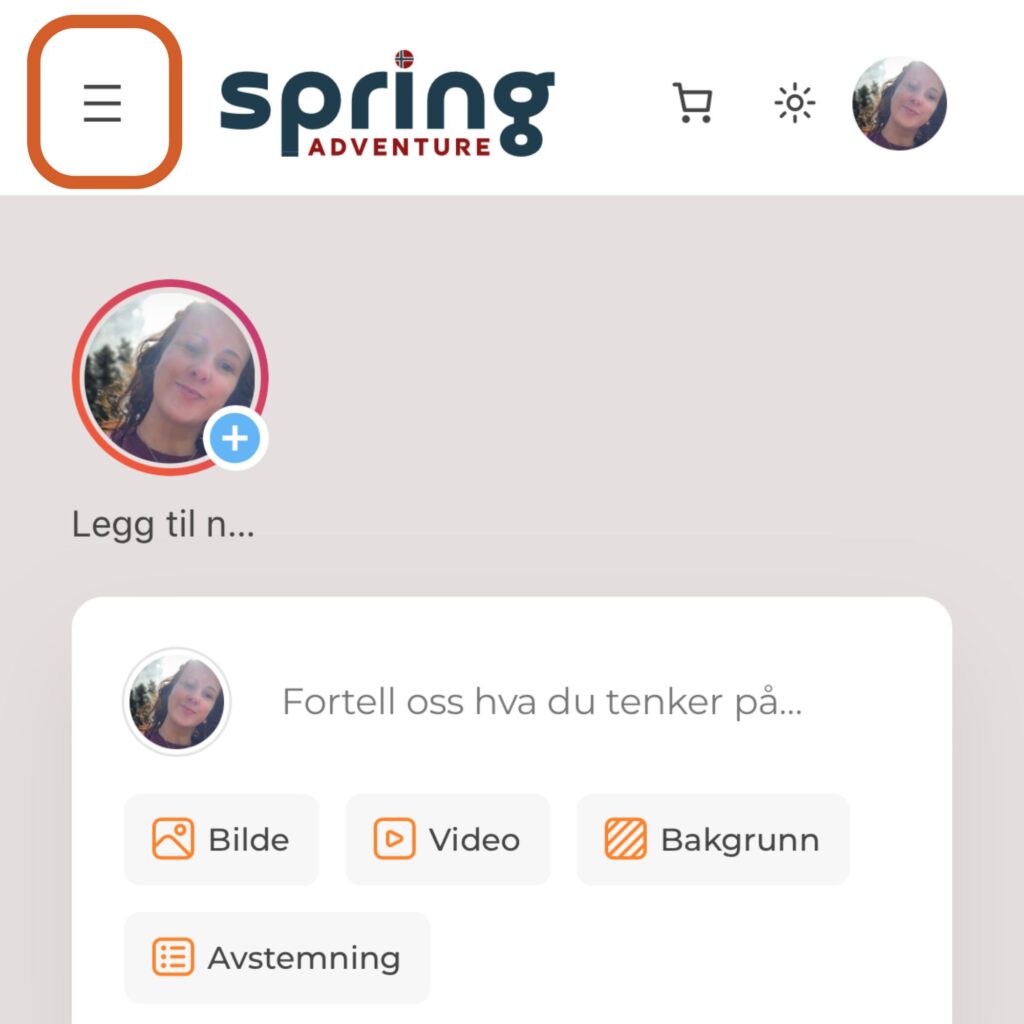Open the hamburger menu

pyautogui.click(x=103, y=103)
